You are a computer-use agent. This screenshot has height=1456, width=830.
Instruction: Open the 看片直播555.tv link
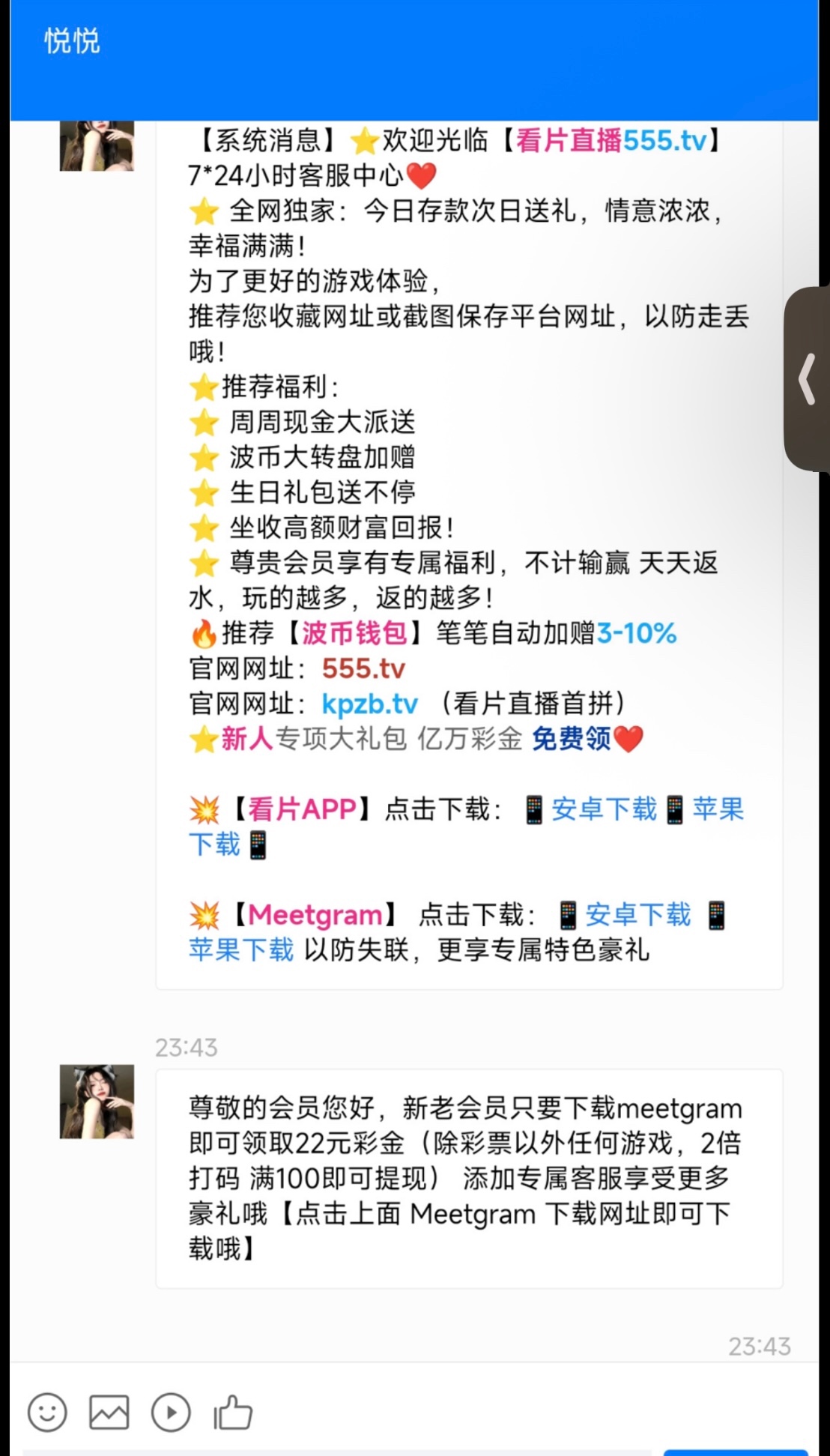[611, 140]
